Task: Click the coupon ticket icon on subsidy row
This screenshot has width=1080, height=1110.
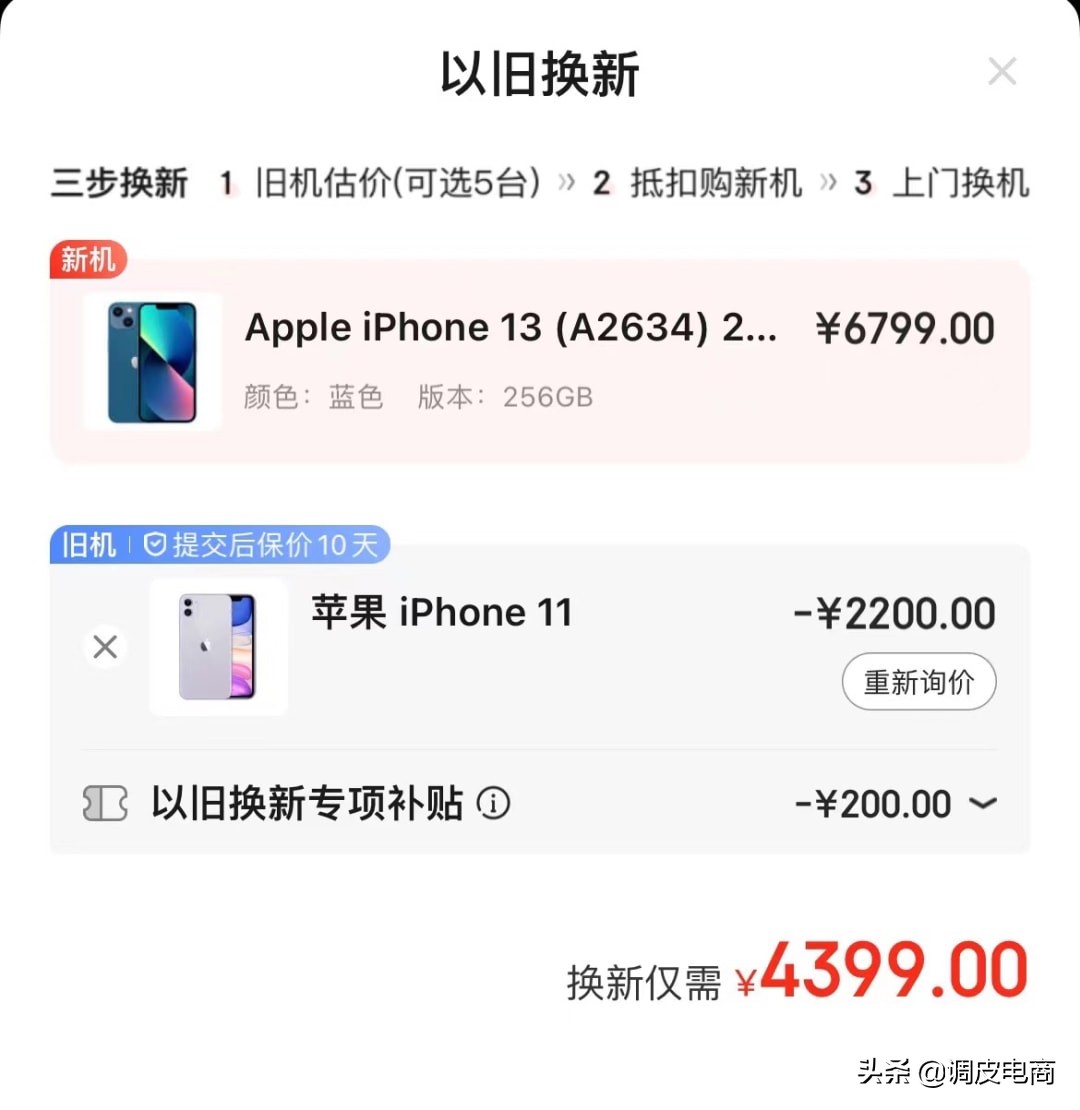Action: point(103,803)
